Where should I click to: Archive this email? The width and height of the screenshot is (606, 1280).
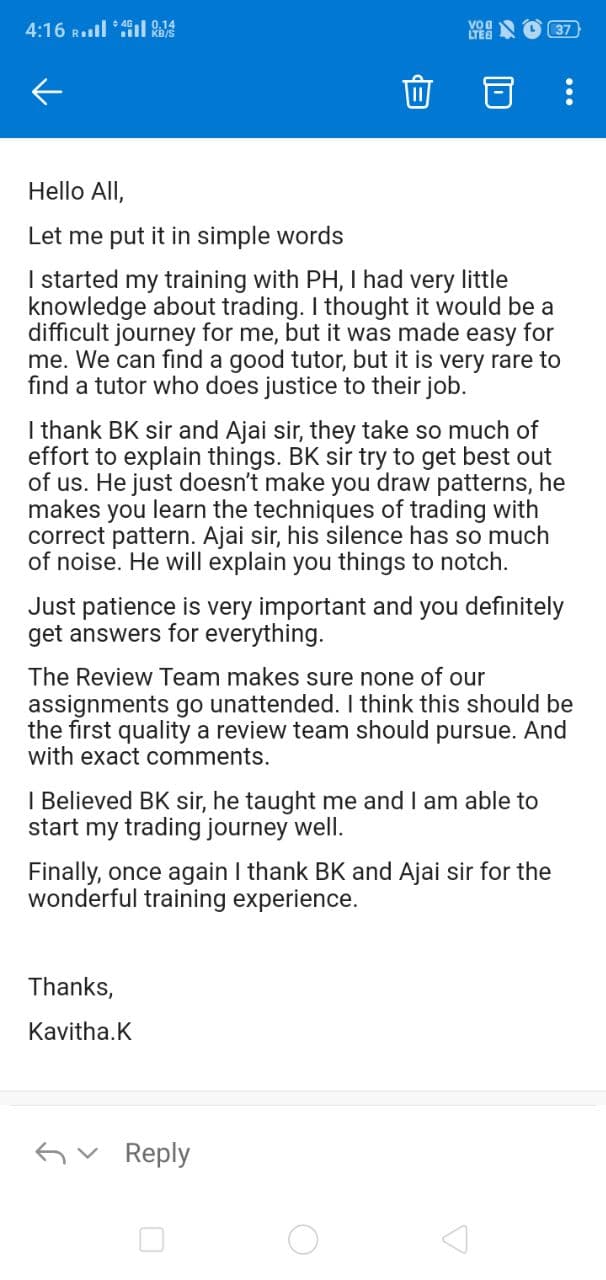(498, 93)
